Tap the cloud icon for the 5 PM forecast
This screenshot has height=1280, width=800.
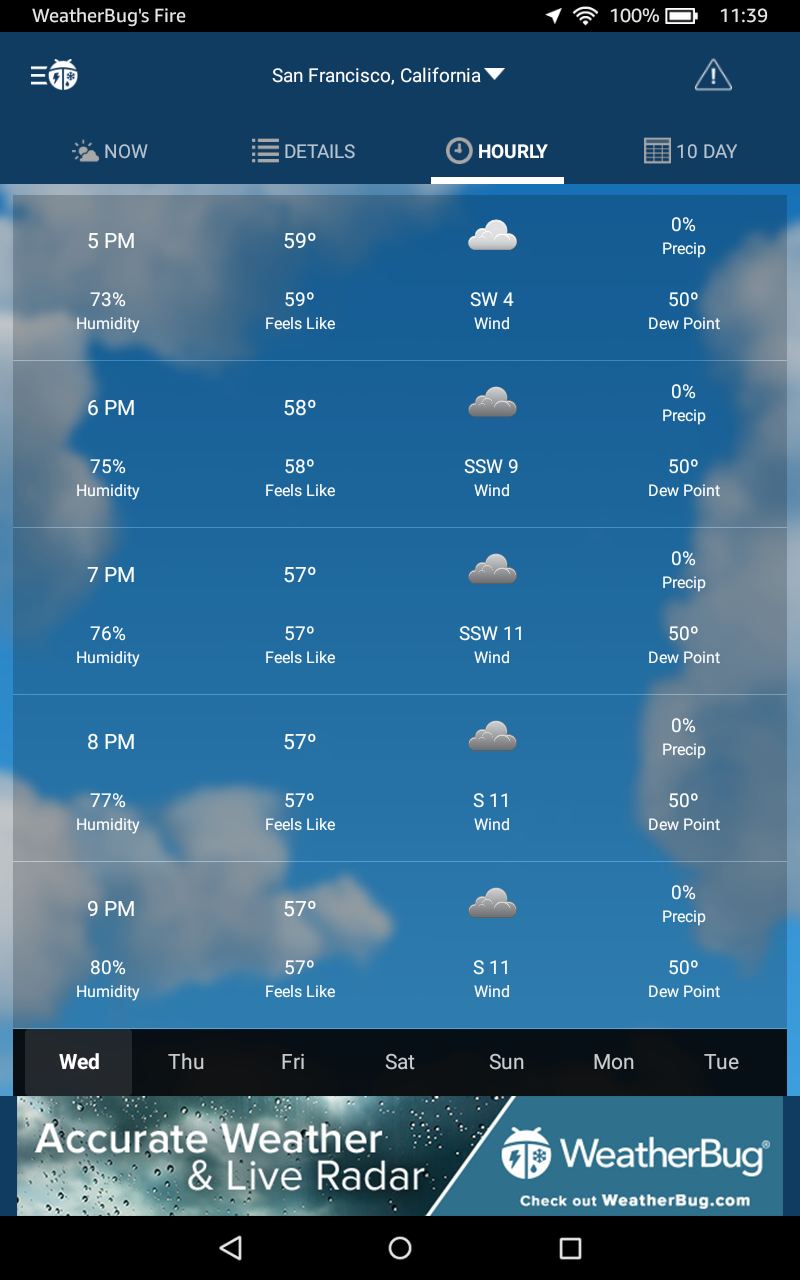[491, 234]
